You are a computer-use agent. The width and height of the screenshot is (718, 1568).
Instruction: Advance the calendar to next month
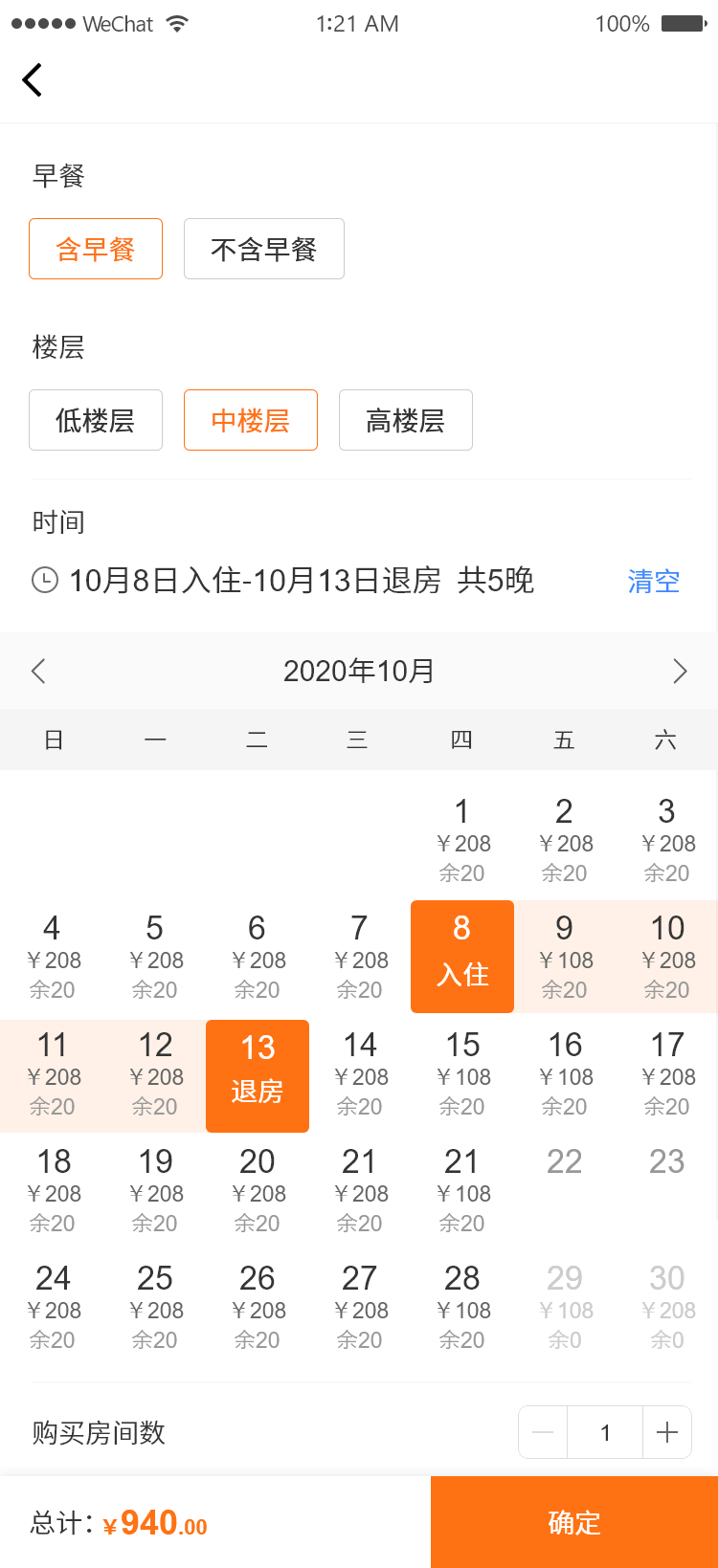pos(680,671)
